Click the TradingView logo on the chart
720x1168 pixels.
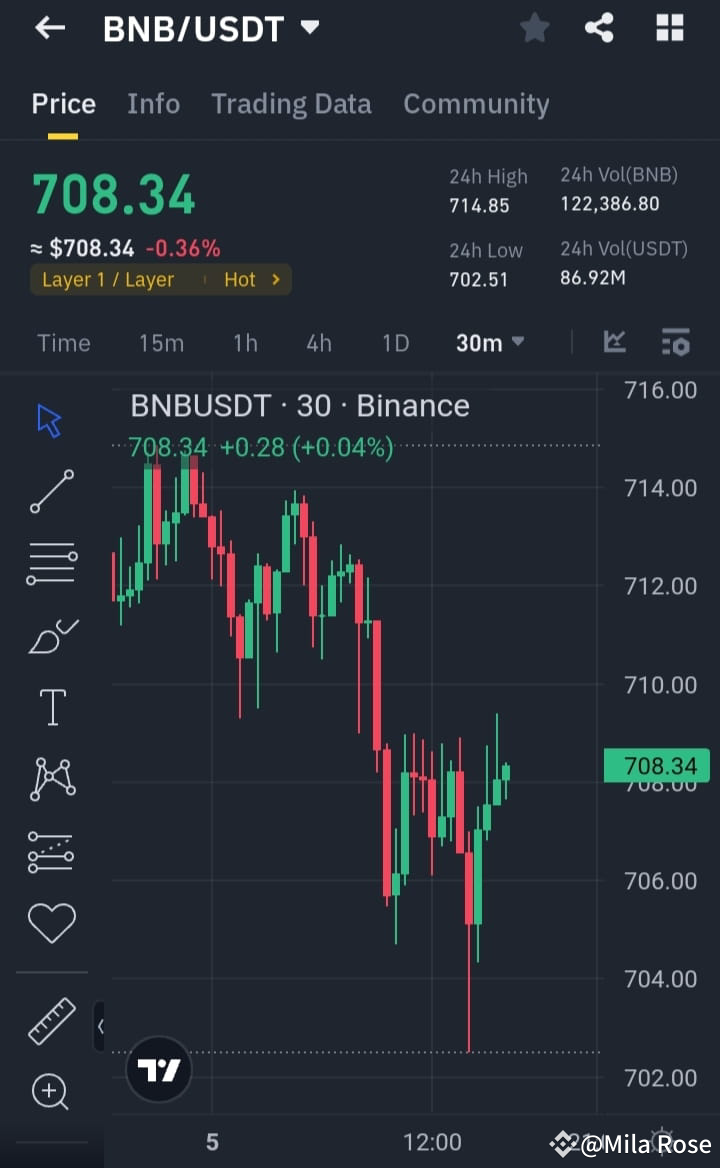158,1068
